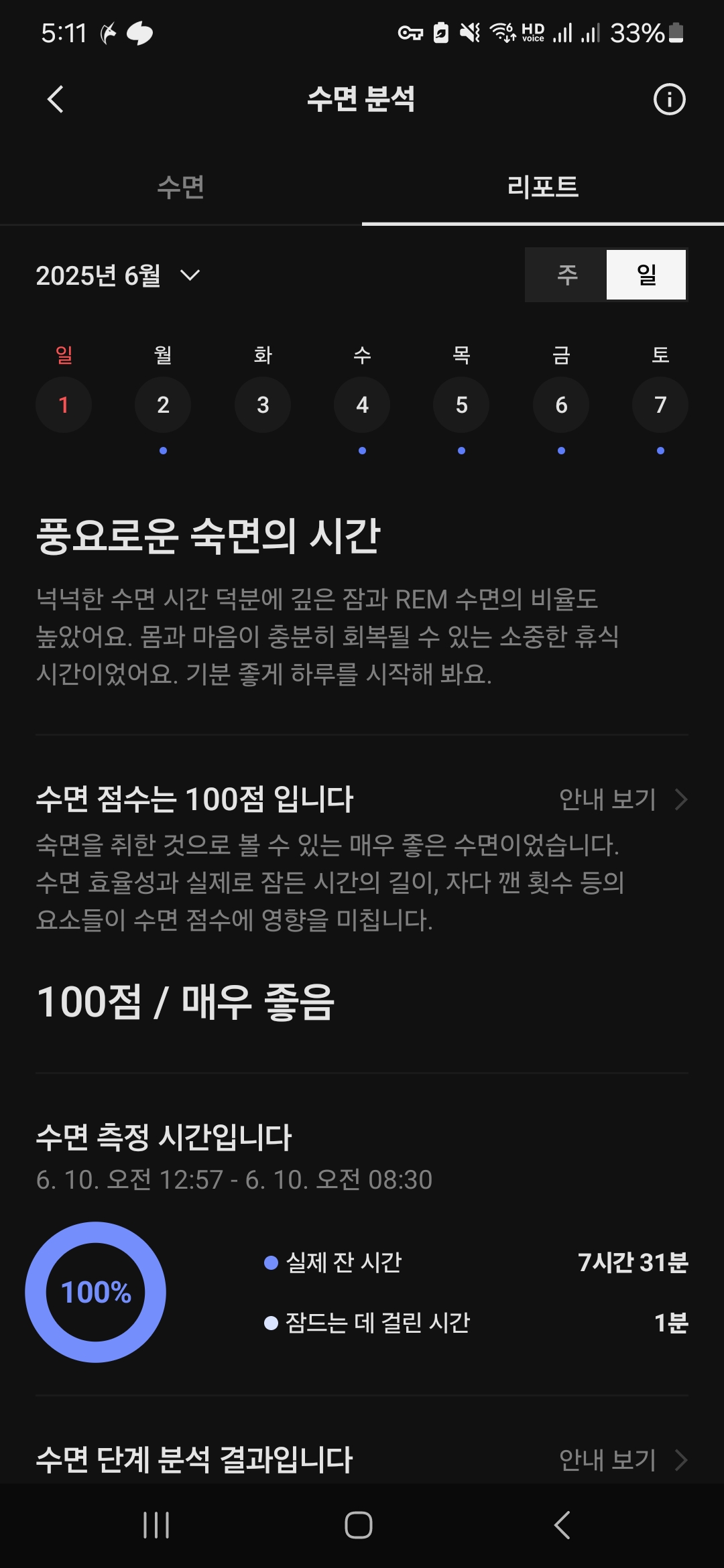Open 안내 보기 for 수면 단계 분석
Image resolution: width=724 pixels, height=1568 pixels.
(x=623, y=1459)
